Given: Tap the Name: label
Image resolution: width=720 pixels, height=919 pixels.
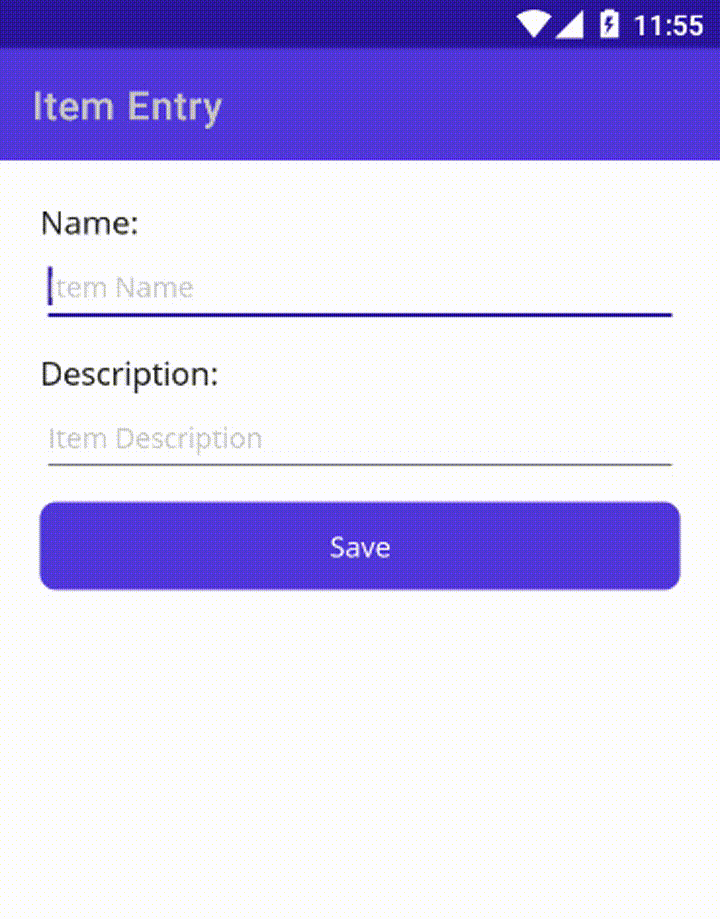Looking at the screenshot, I should [89, 223].
